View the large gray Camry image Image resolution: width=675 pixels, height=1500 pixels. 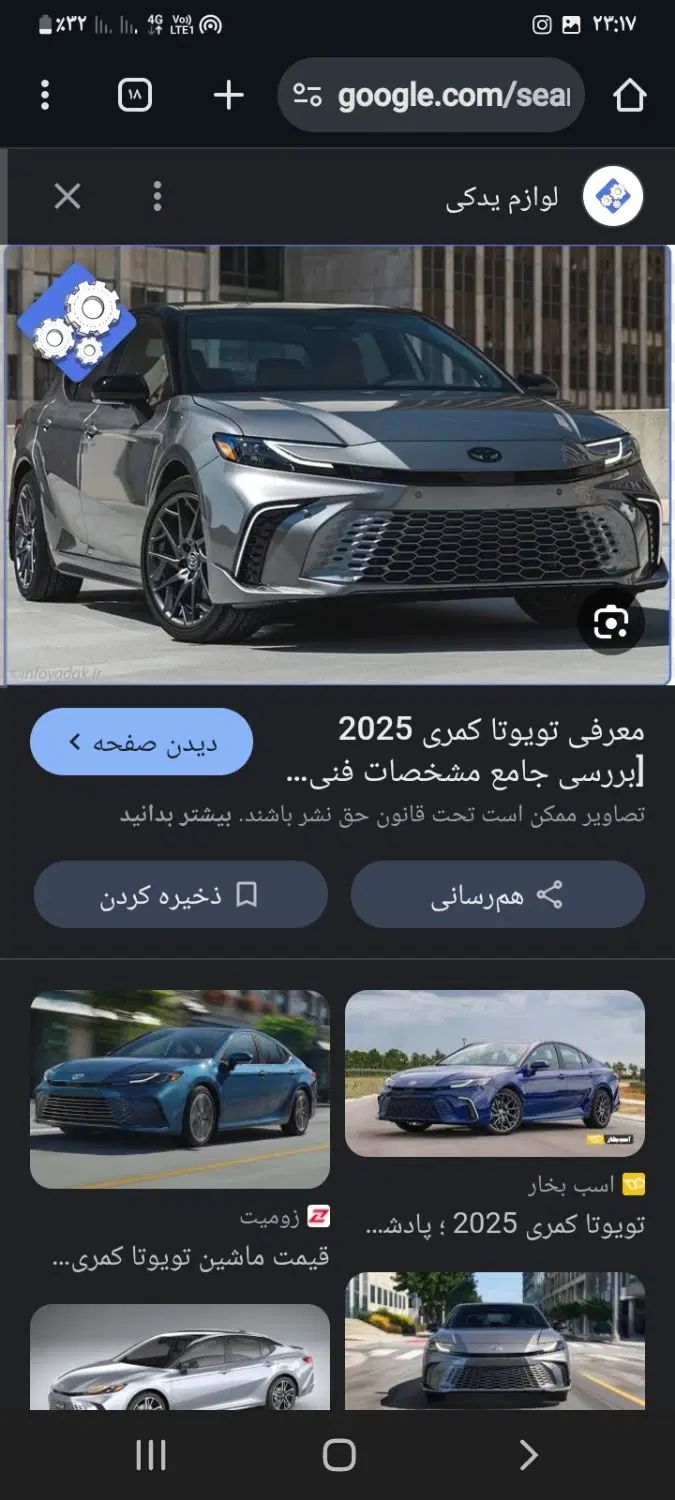coord(337,465)
